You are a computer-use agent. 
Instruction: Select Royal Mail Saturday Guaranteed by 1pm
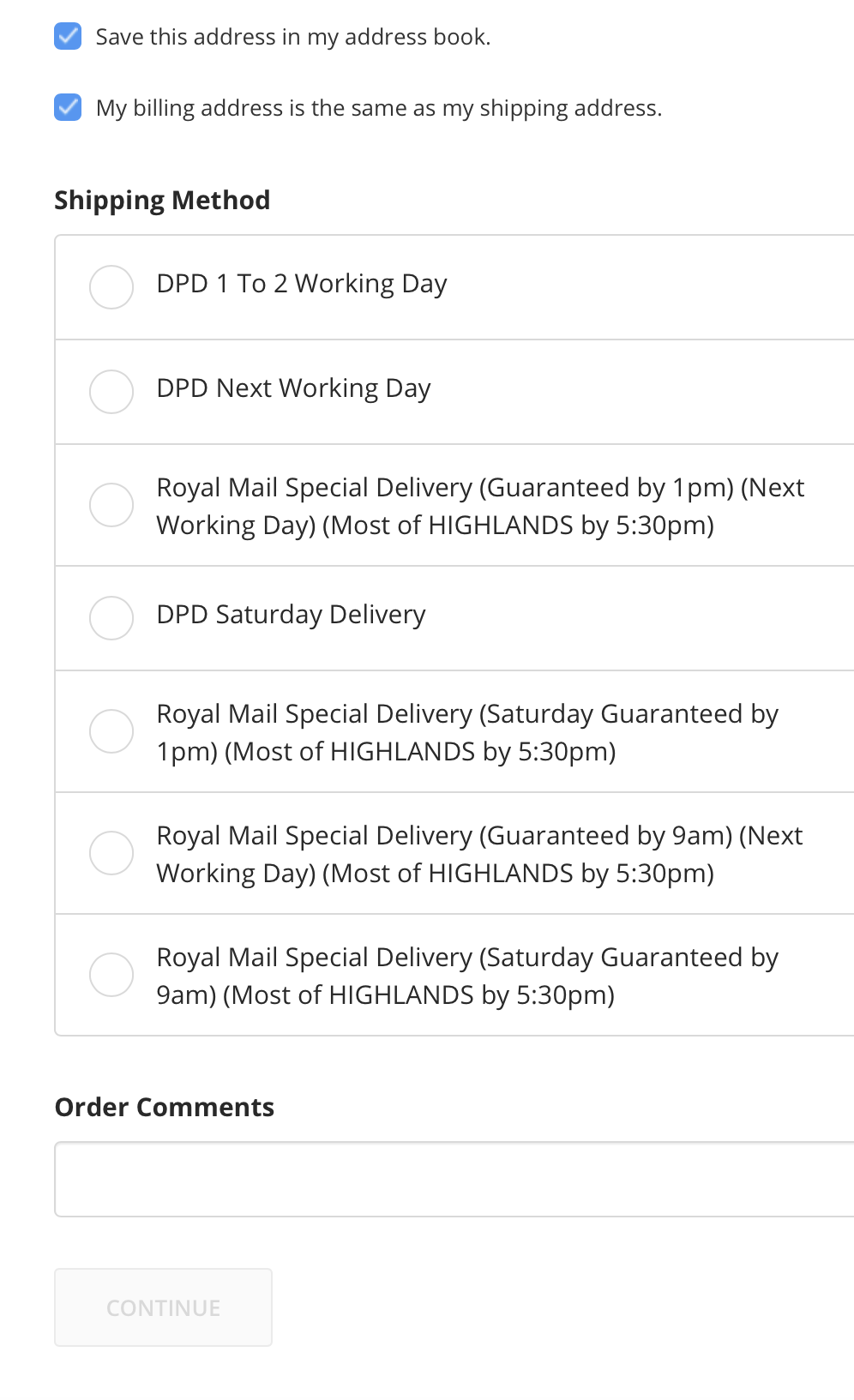click(x=111, y=731)
